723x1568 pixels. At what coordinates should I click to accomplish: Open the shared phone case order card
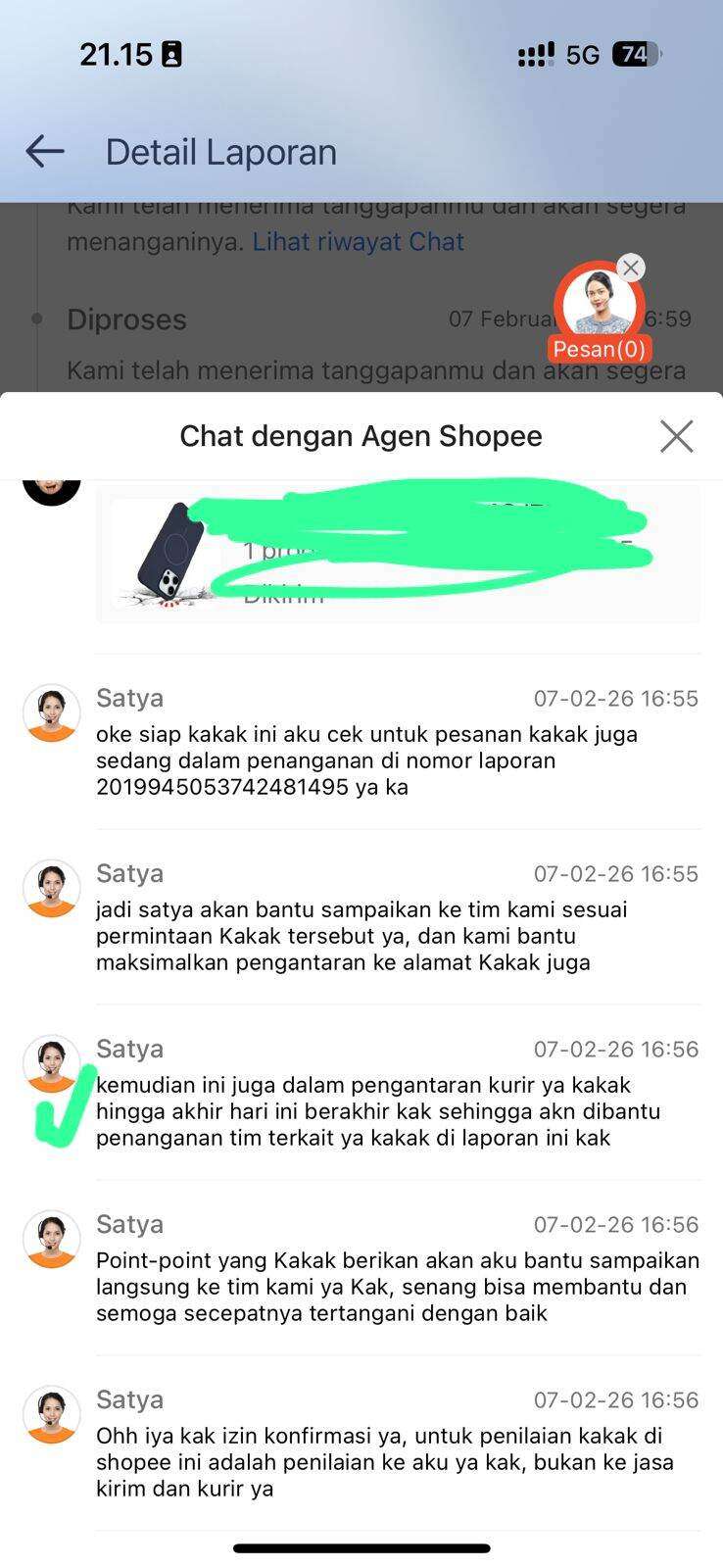click(x=397, y=554)
